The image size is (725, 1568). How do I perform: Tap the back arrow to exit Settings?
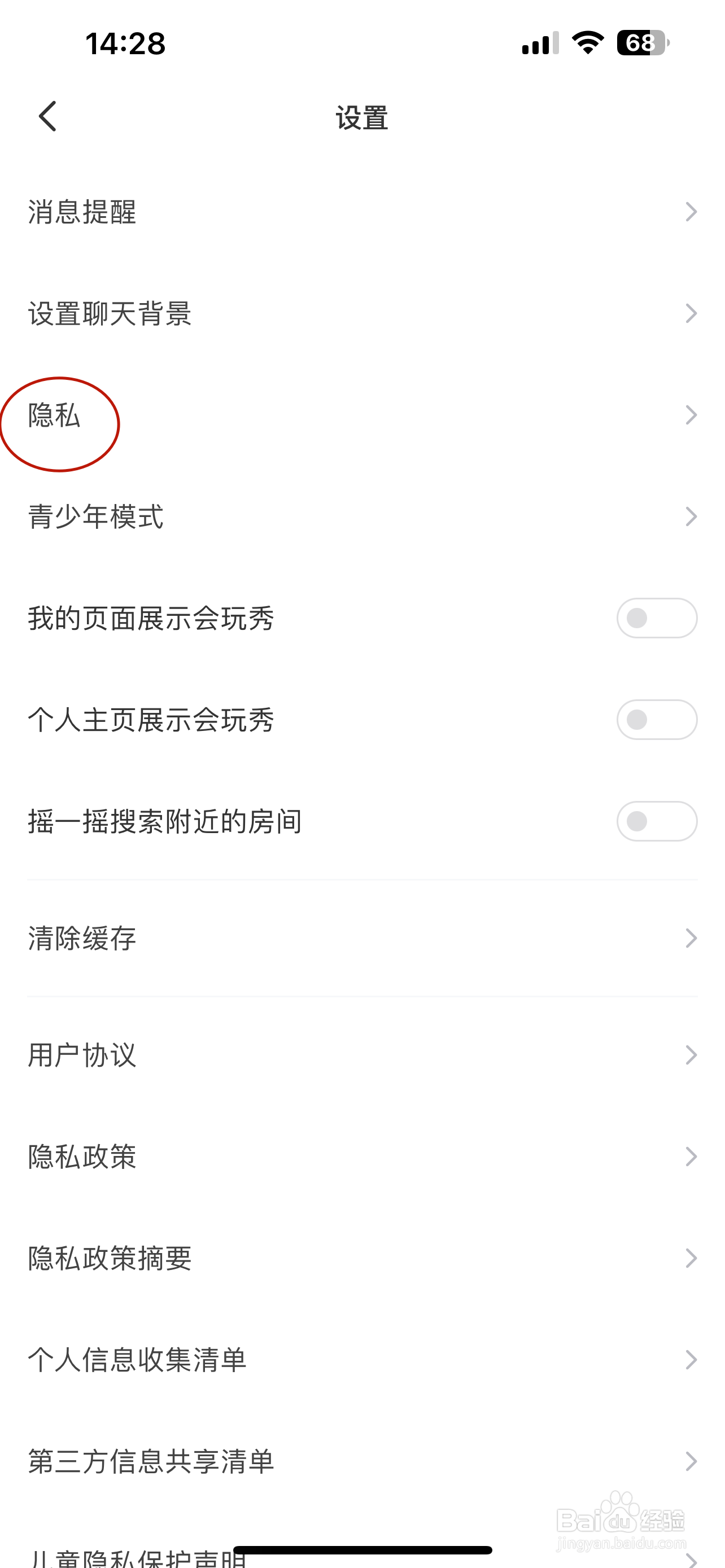[x=47, y=117]
